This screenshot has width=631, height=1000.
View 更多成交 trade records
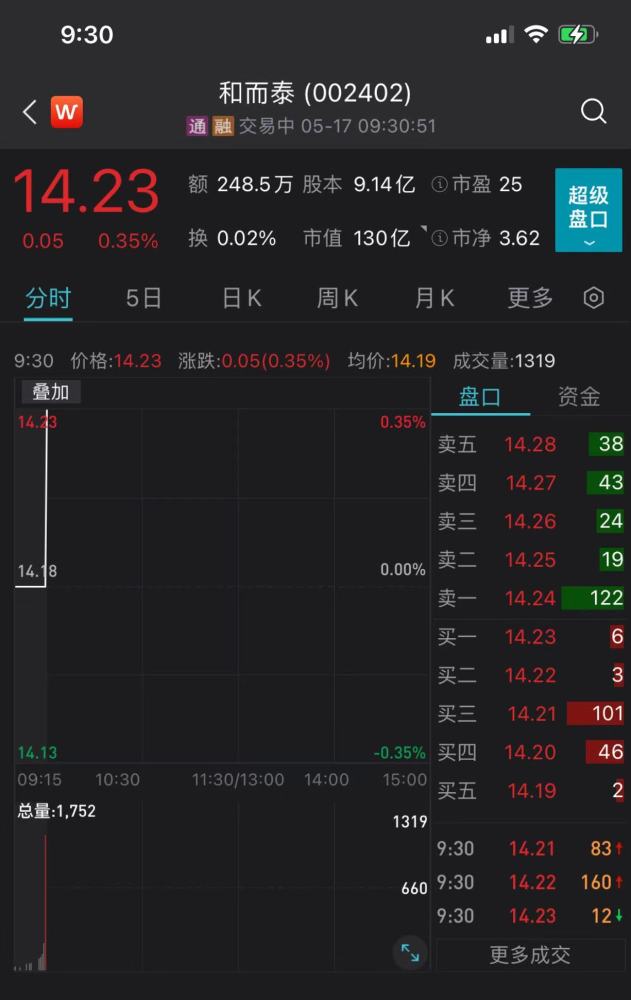530,955
